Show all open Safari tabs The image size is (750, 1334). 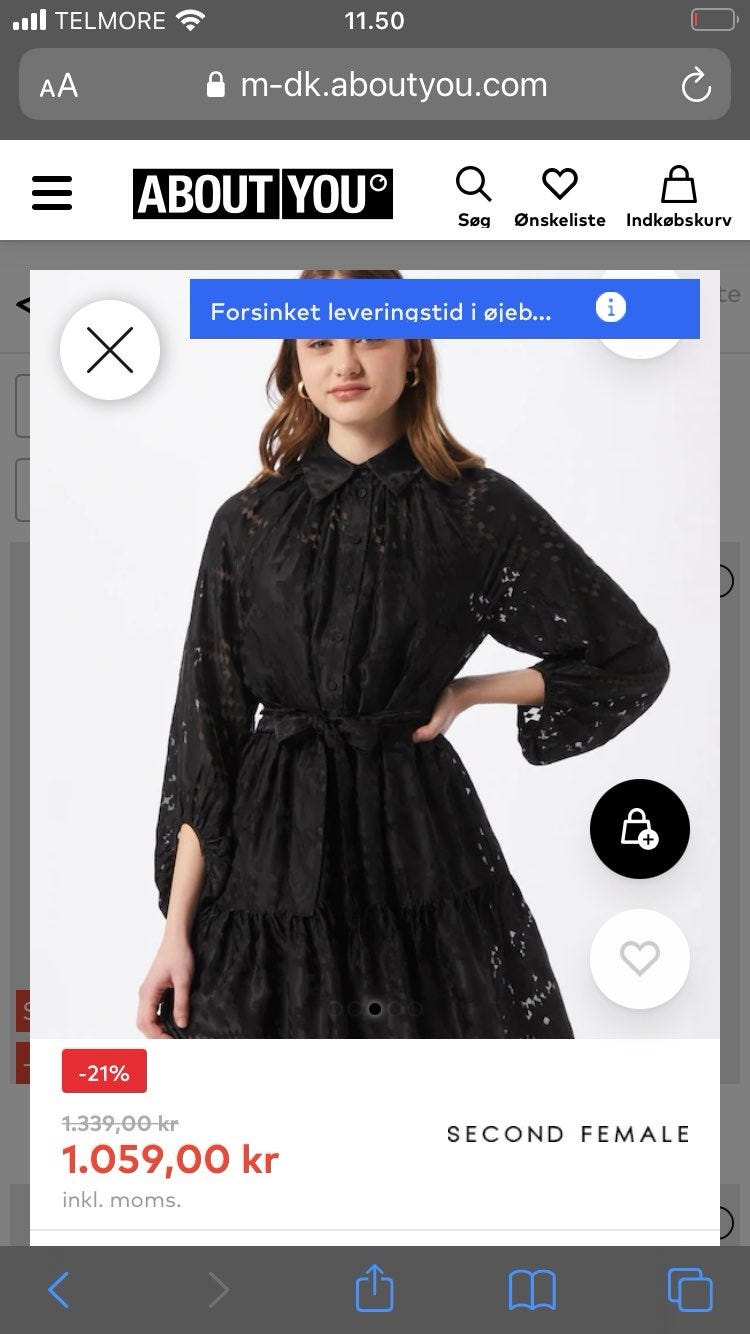[690, 1290]
